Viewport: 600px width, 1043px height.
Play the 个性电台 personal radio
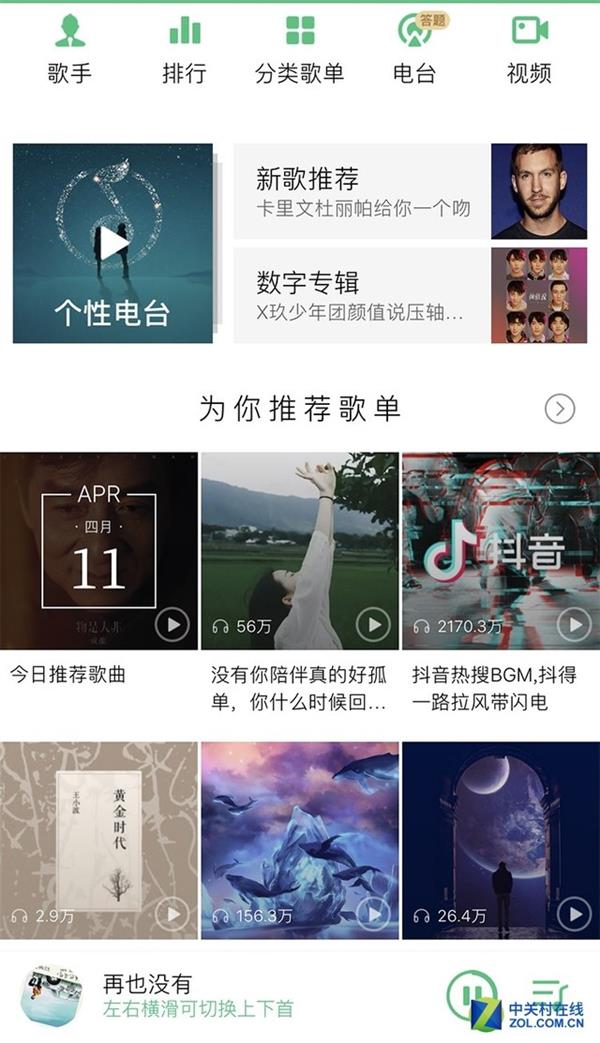pyautogui.click(x=113, y=243)
